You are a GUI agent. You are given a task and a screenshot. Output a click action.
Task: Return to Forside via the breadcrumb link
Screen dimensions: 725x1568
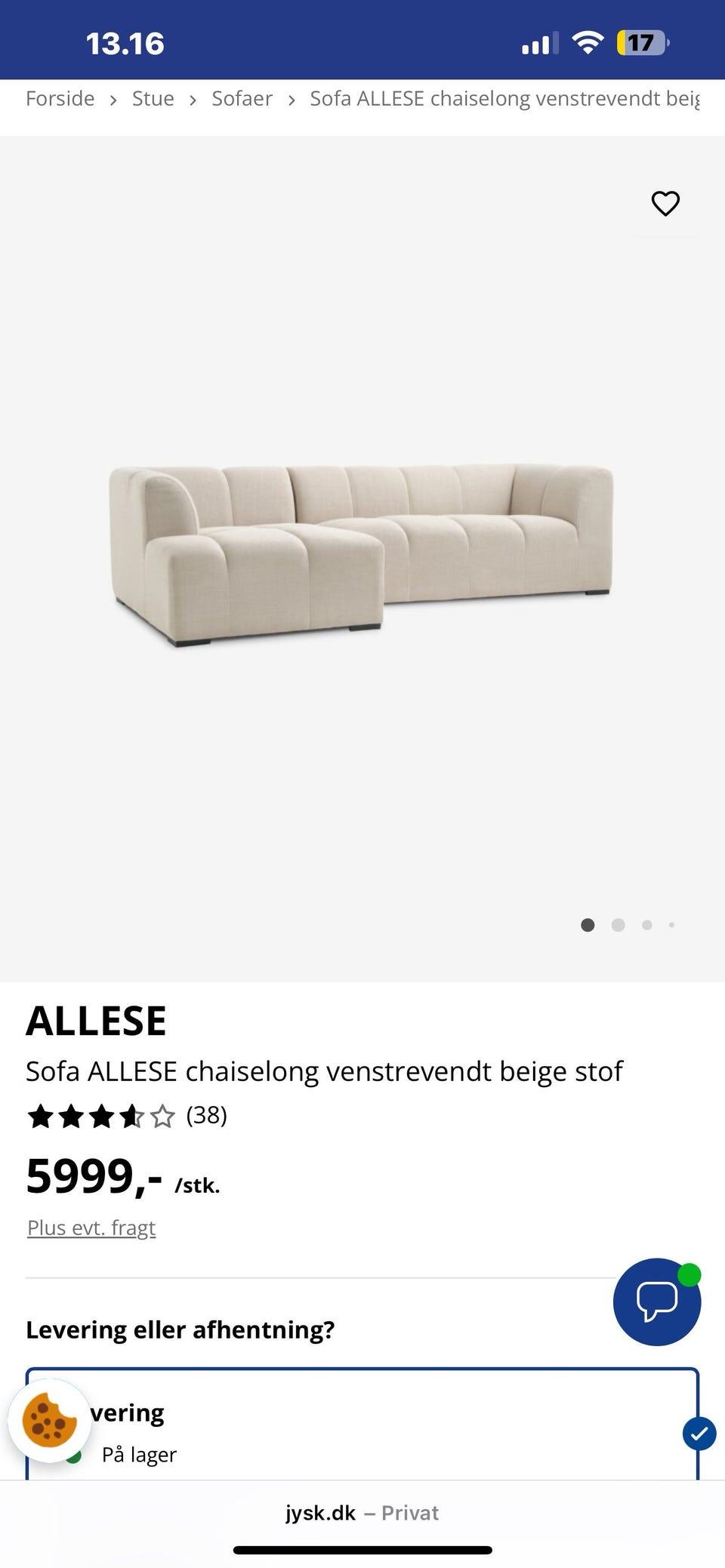(x=60, y=98)
